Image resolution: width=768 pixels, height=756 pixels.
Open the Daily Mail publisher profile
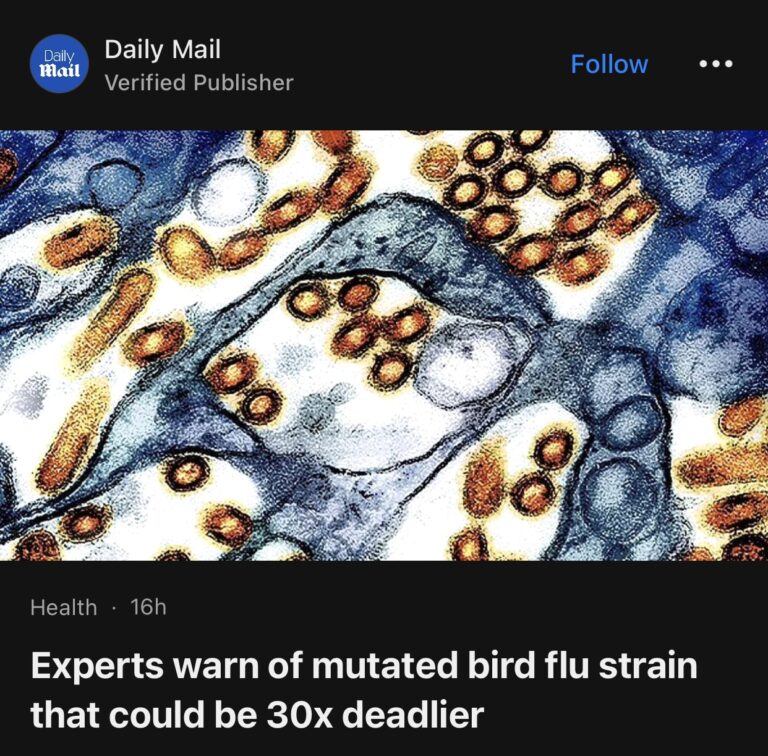(x=162, y=49)
